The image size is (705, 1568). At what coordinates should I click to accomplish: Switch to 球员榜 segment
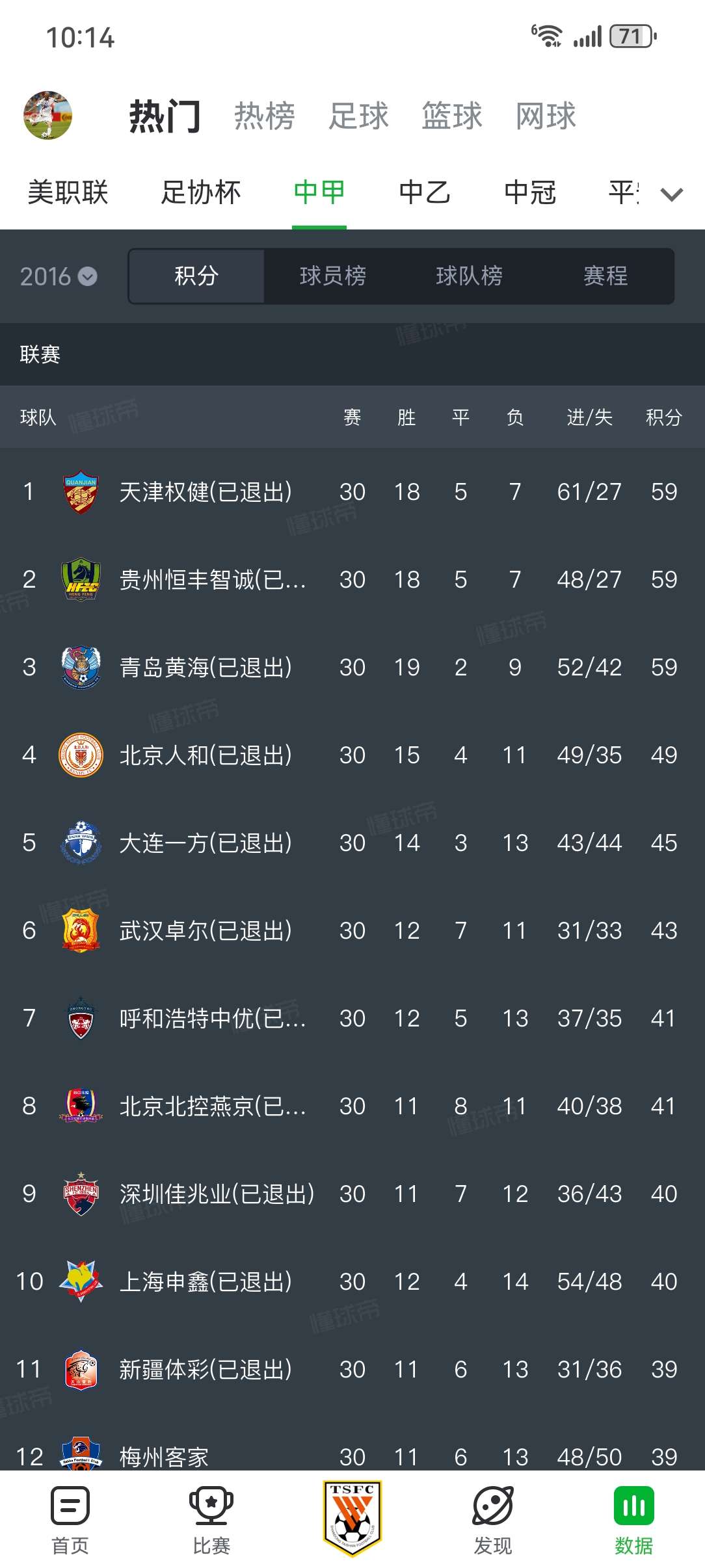[332, 276]
